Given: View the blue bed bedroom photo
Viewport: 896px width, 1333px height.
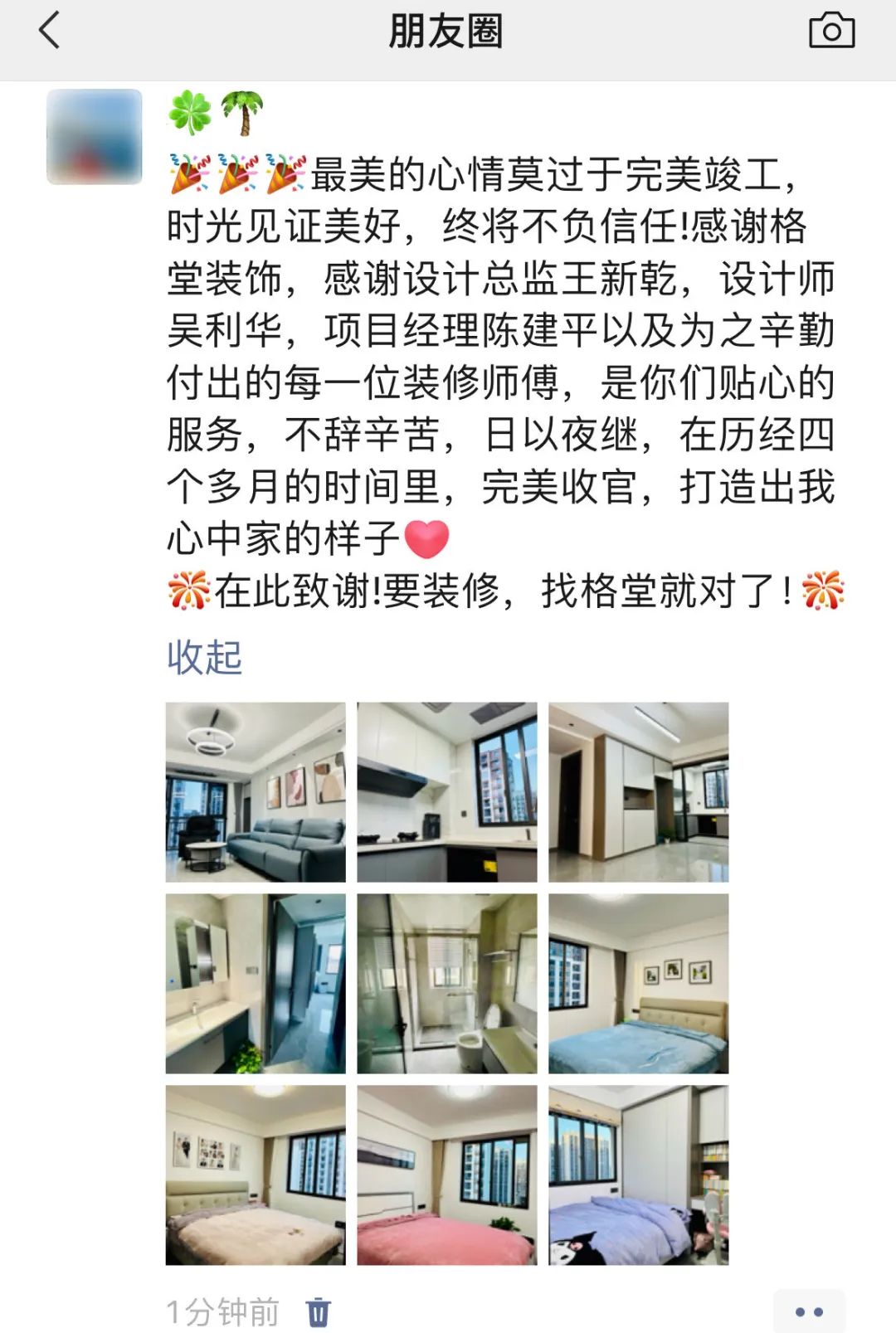Looking at the screenshot, I should [x=638, y=984].
